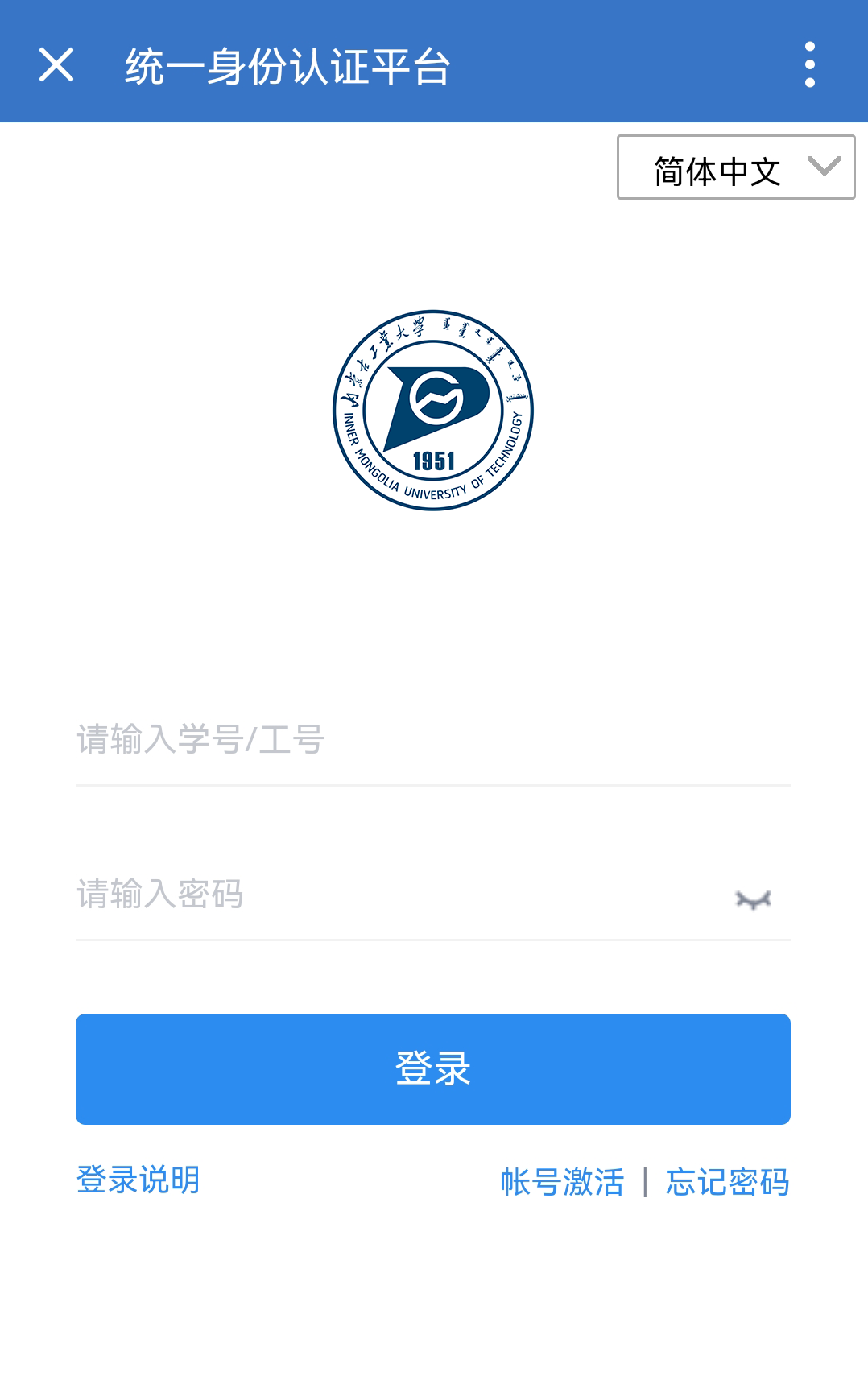Open the 忘记密码 link
The width and height of the screenshot is (868, 1376).
click(x=726, y=1182)
